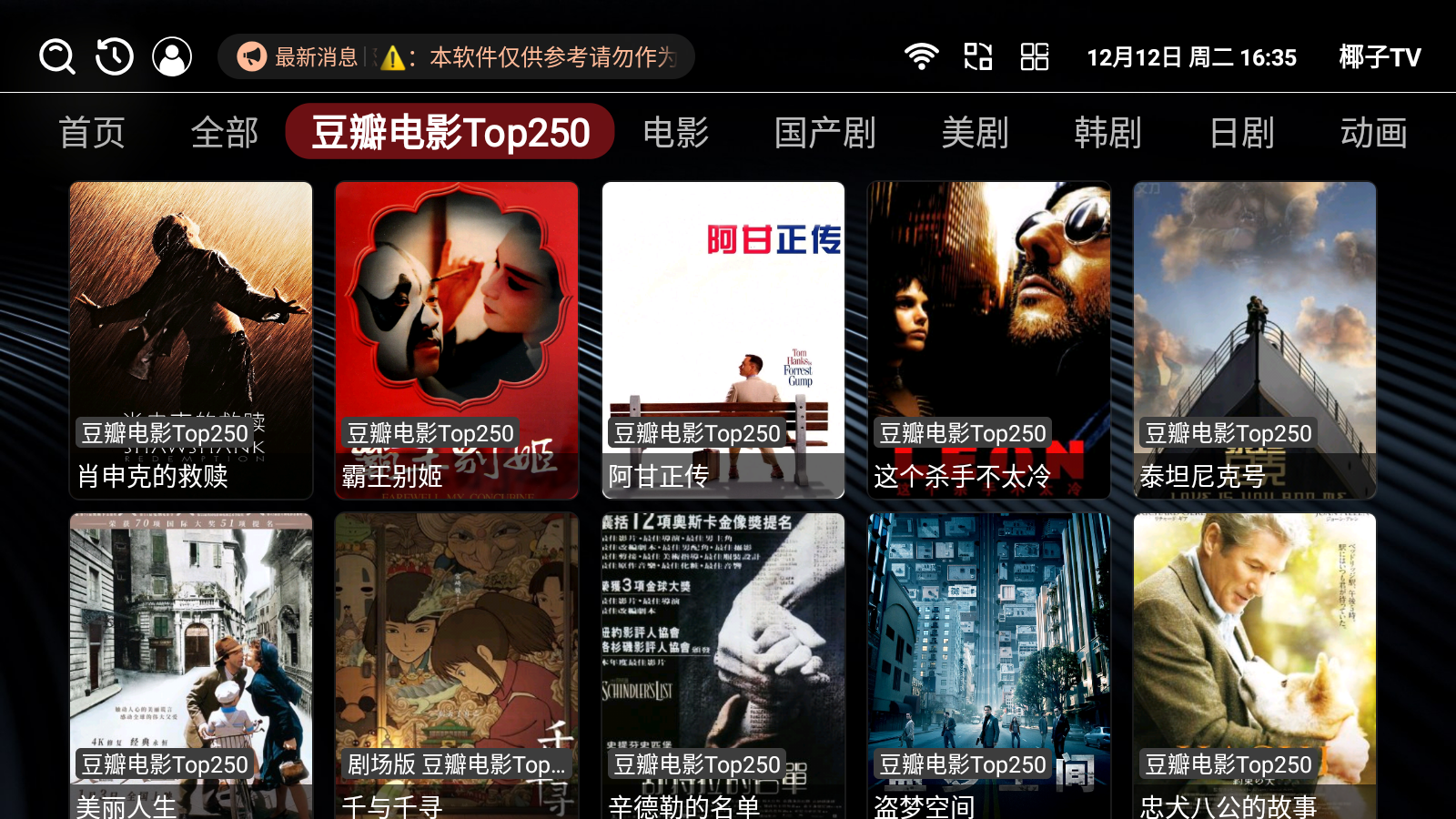
Task: Open the movie 这个杀手不太冷
Action: pyautogui.click(x=989, y=340)
